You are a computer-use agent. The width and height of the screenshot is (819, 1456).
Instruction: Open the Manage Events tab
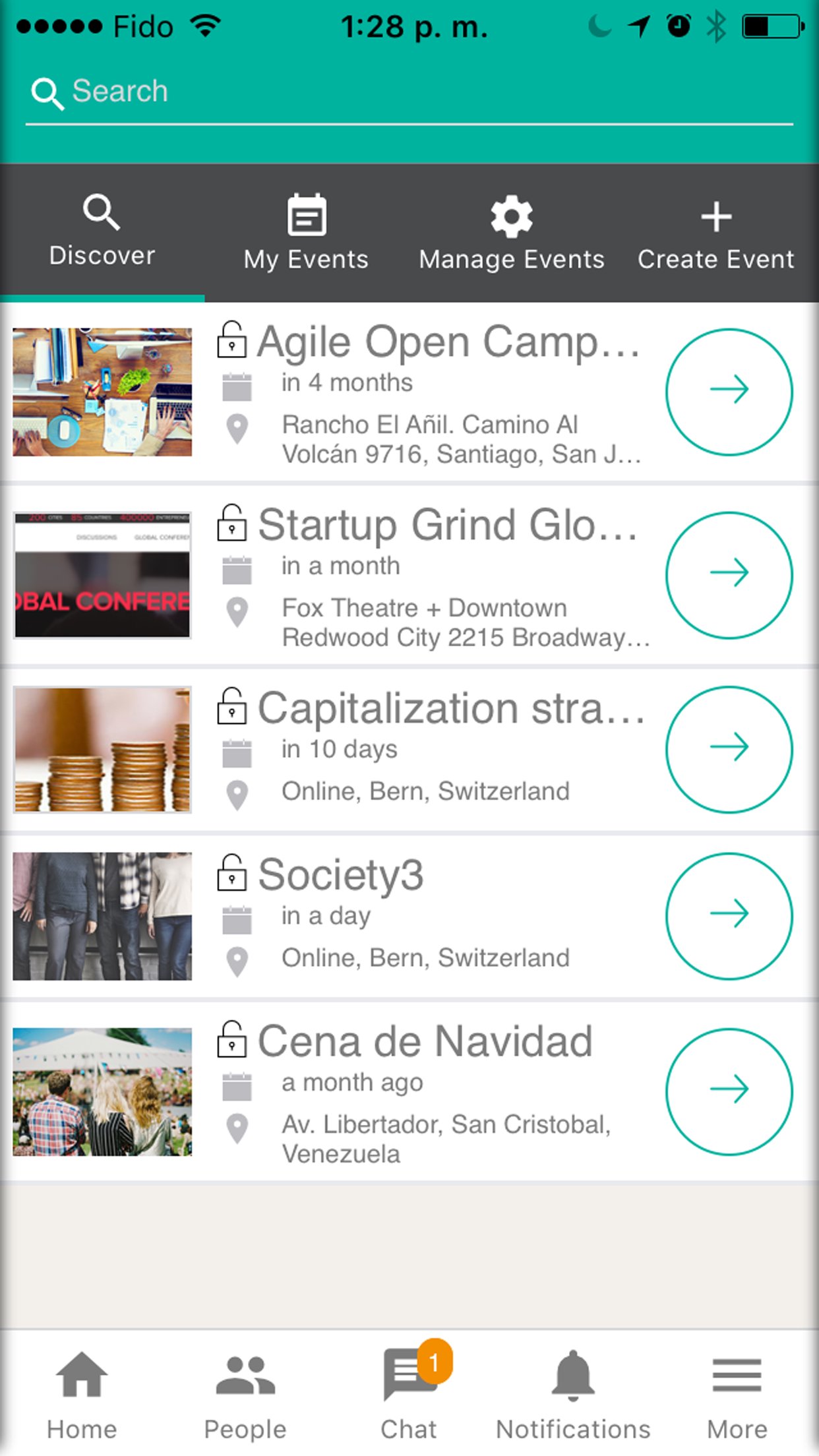(512, 233)
